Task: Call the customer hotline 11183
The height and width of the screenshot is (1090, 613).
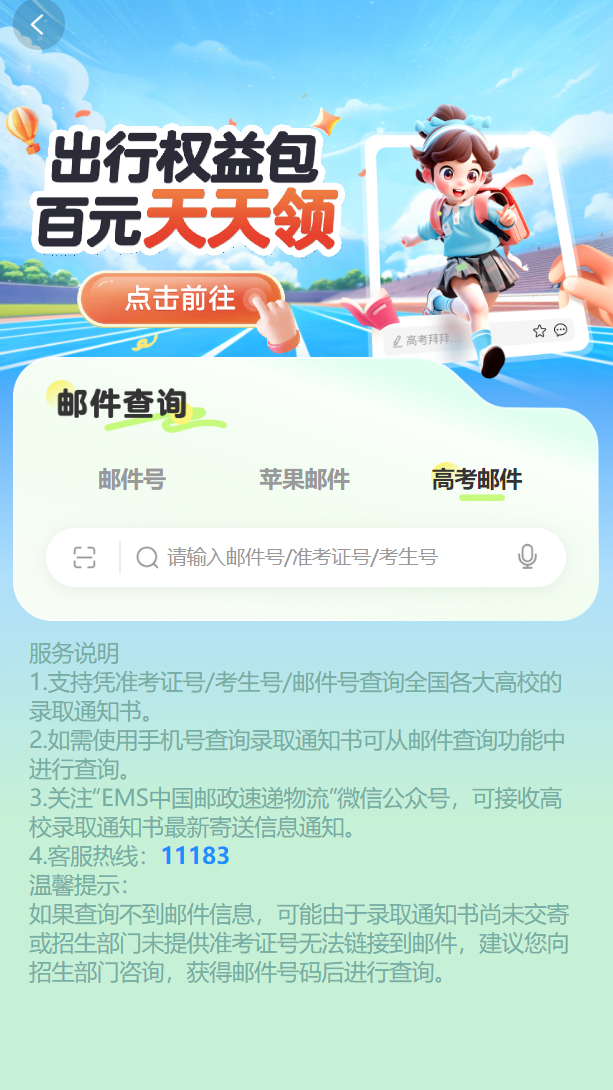Action: click(195, 856)
